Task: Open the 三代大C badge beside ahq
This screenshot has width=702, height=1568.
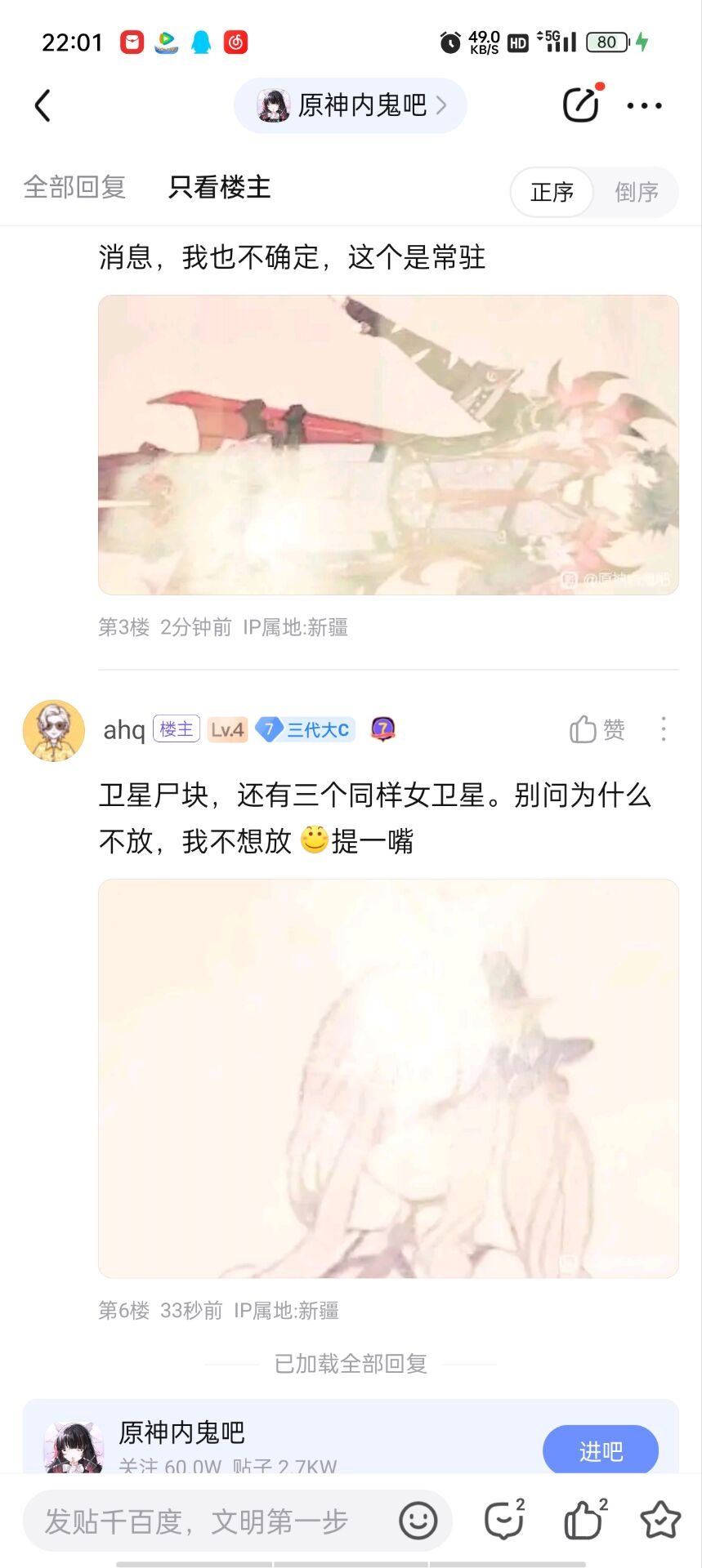Action: (x=305, y=729)
